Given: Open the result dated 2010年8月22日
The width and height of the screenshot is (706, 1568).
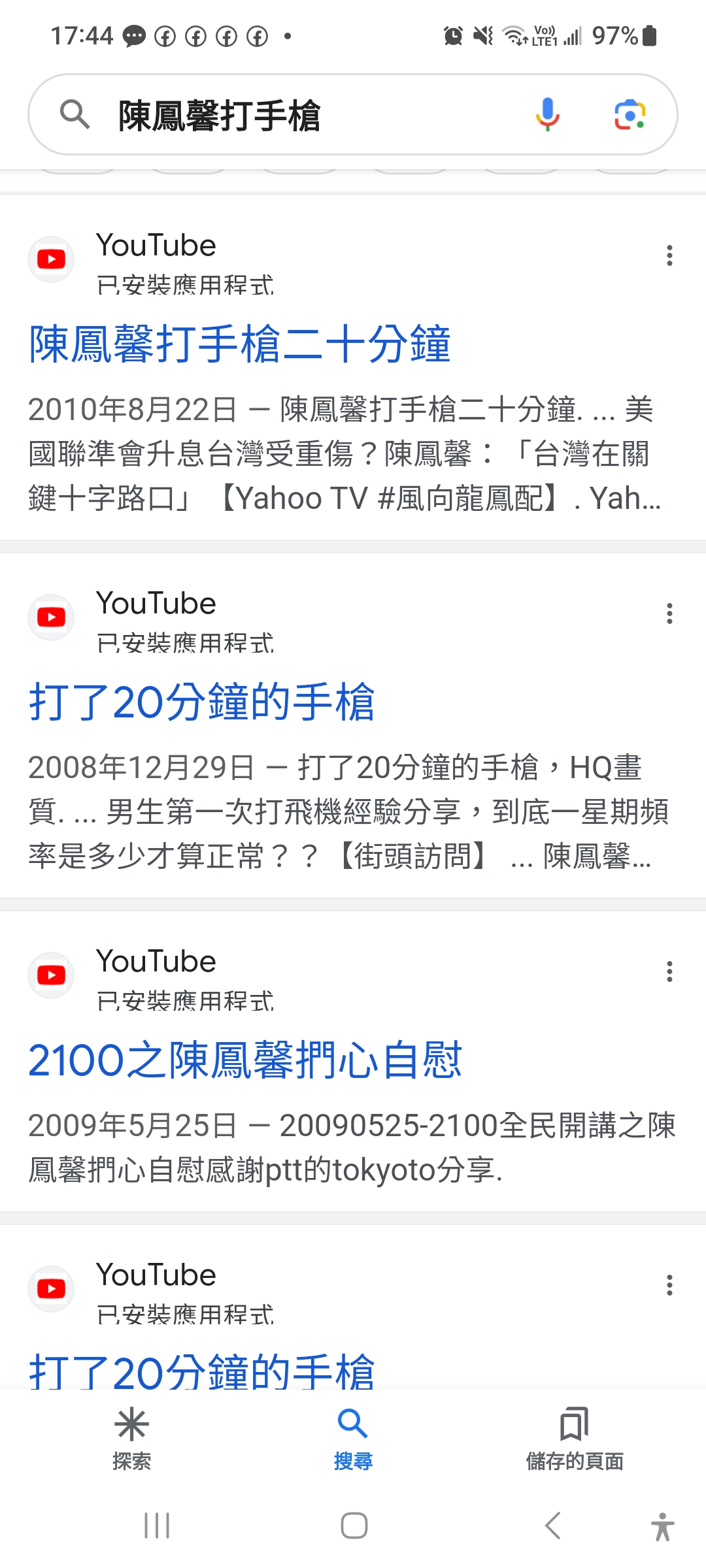Looking at the screenshot, I should click(240, 344).
